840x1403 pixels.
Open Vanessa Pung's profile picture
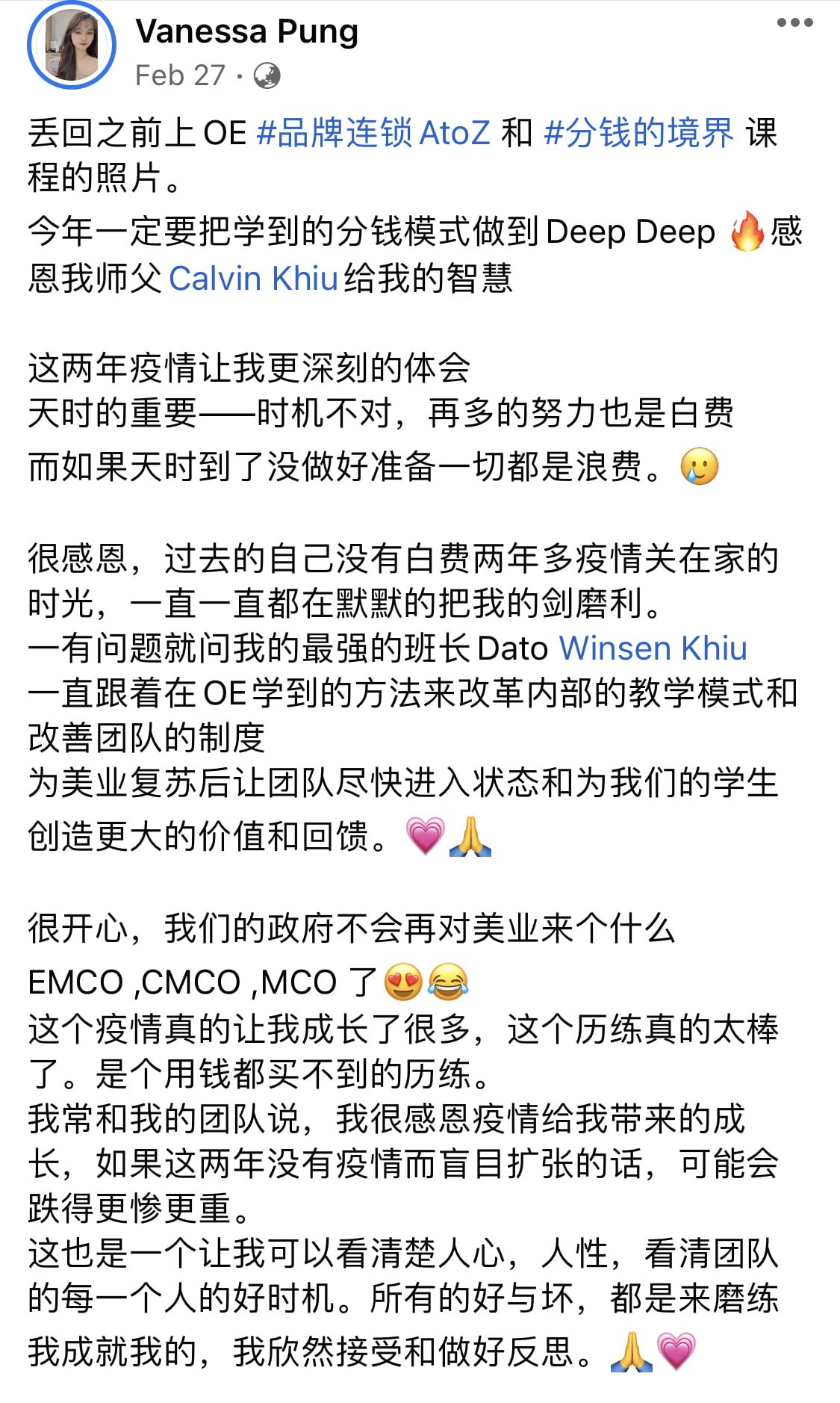coord(72,46)
